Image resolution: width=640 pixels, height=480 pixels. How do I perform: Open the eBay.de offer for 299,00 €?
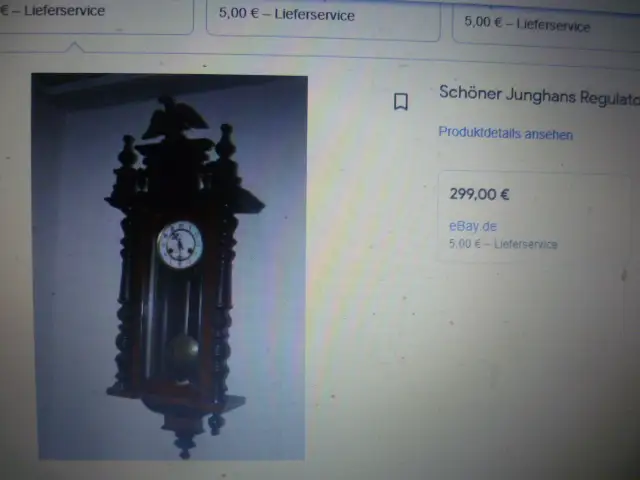(x=473, y=226)
